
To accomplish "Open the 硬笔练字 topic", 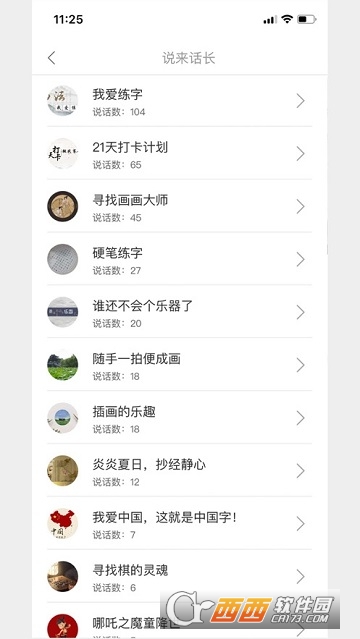I will click(x=179, y=259).
